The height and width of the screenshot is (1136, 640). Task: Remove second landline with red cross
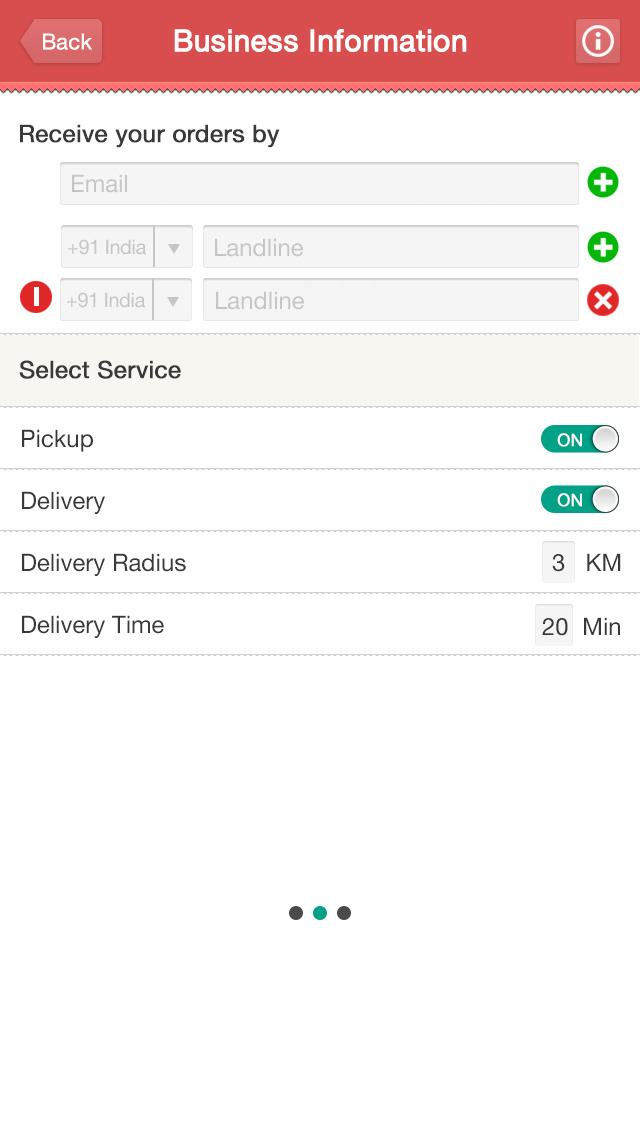(x=603, y=300)
